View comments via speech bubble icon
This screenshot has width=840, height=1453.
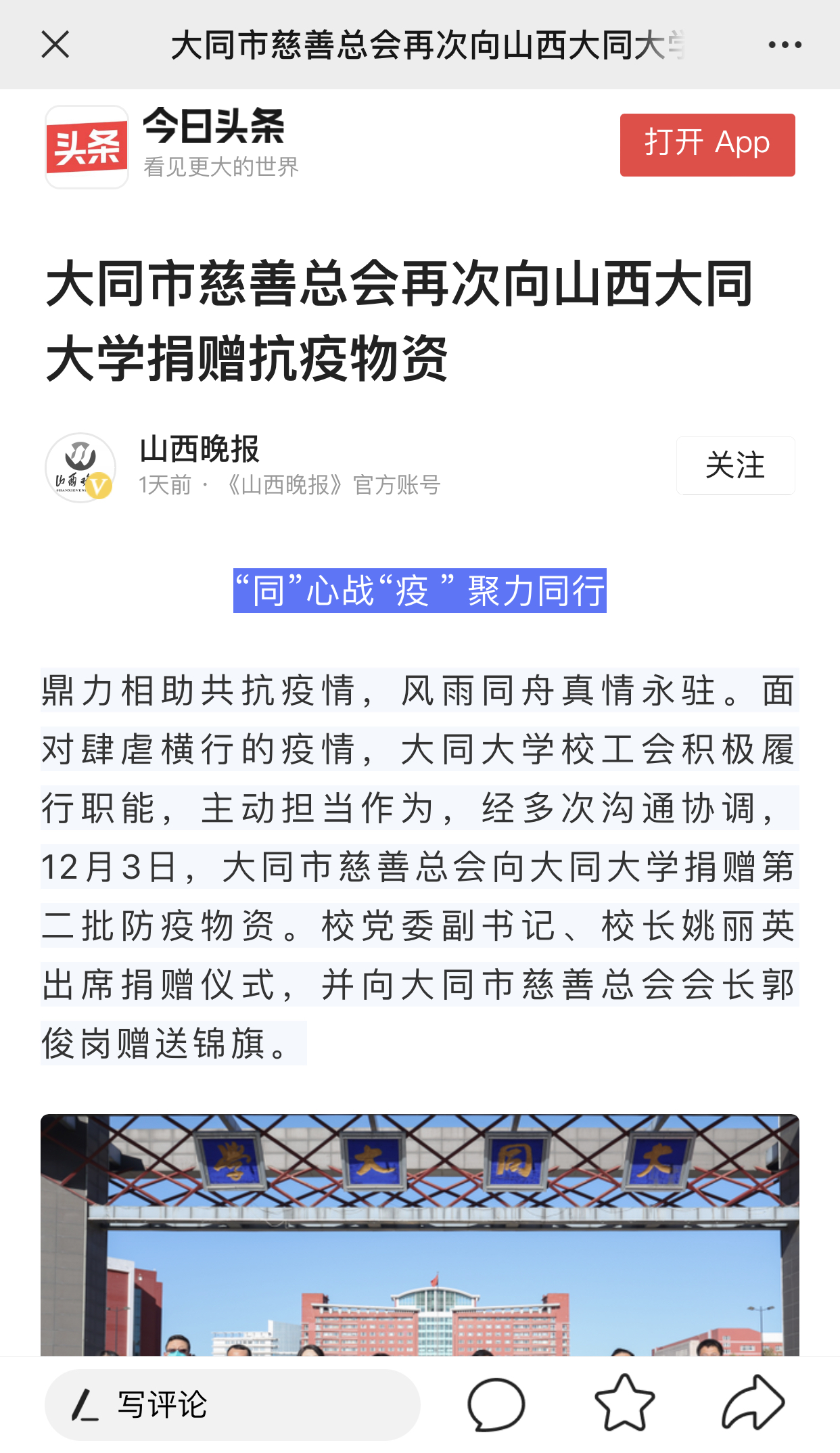(x=496, y=1405)
